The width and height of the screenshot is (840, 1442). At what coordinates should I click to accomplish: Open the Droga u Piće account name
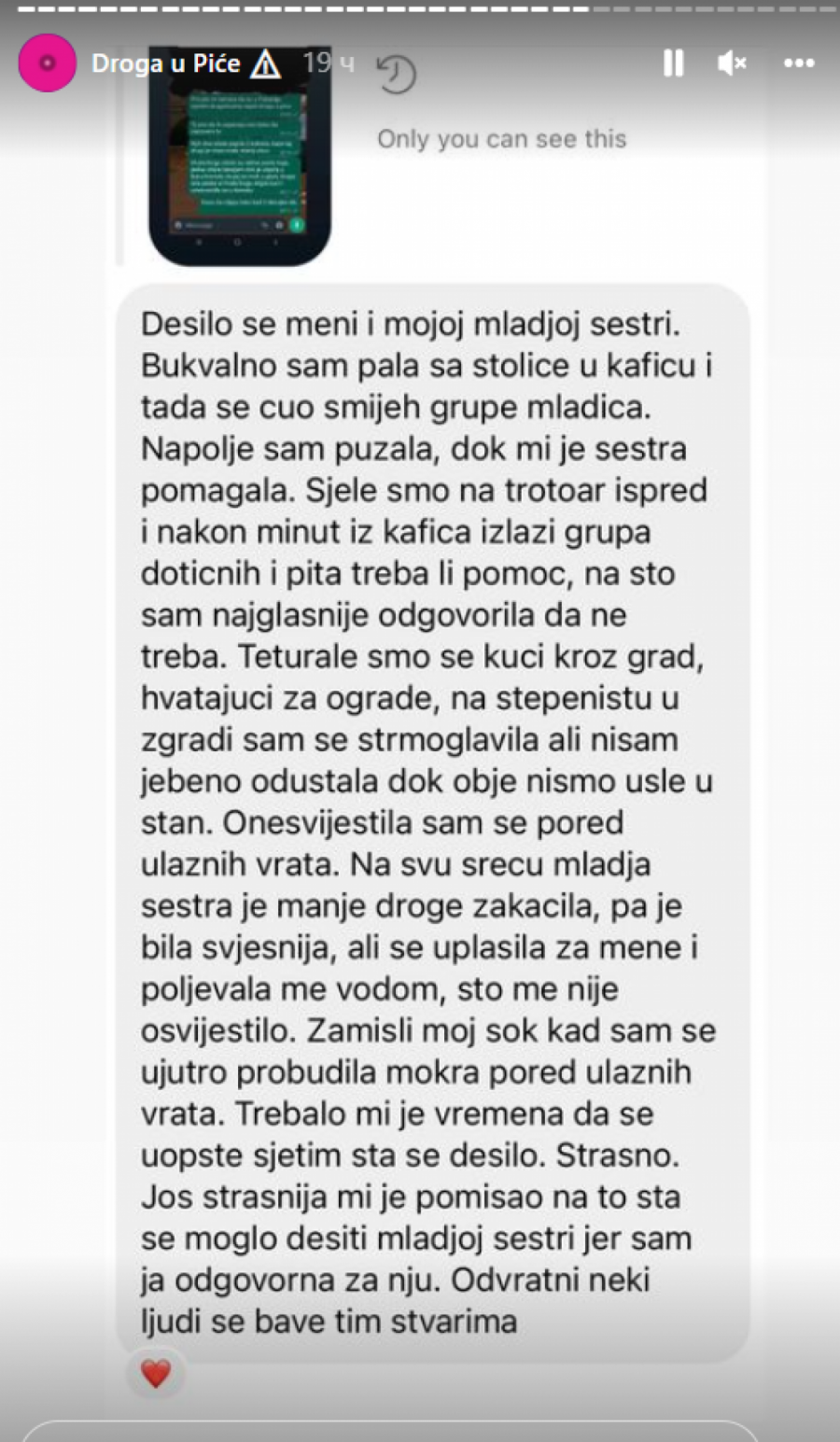point(166,63)
